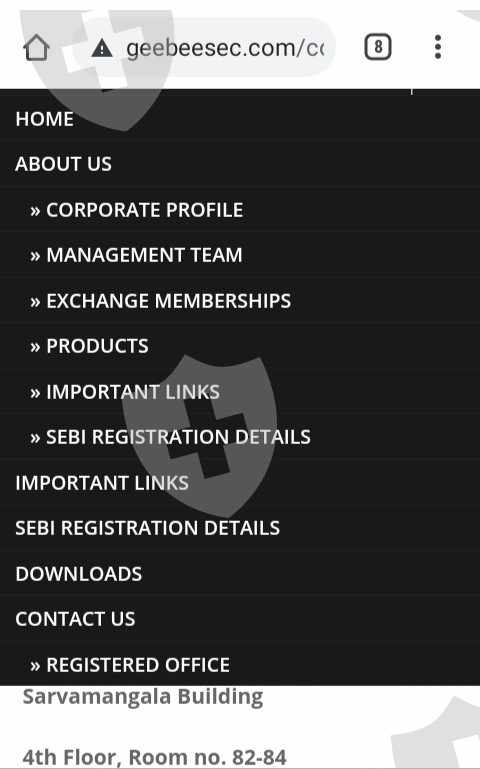The height and width of the screenshot is (769, 480).
Task: Open CORPORATE PROFILE submenu item
Action: [240, 210]
